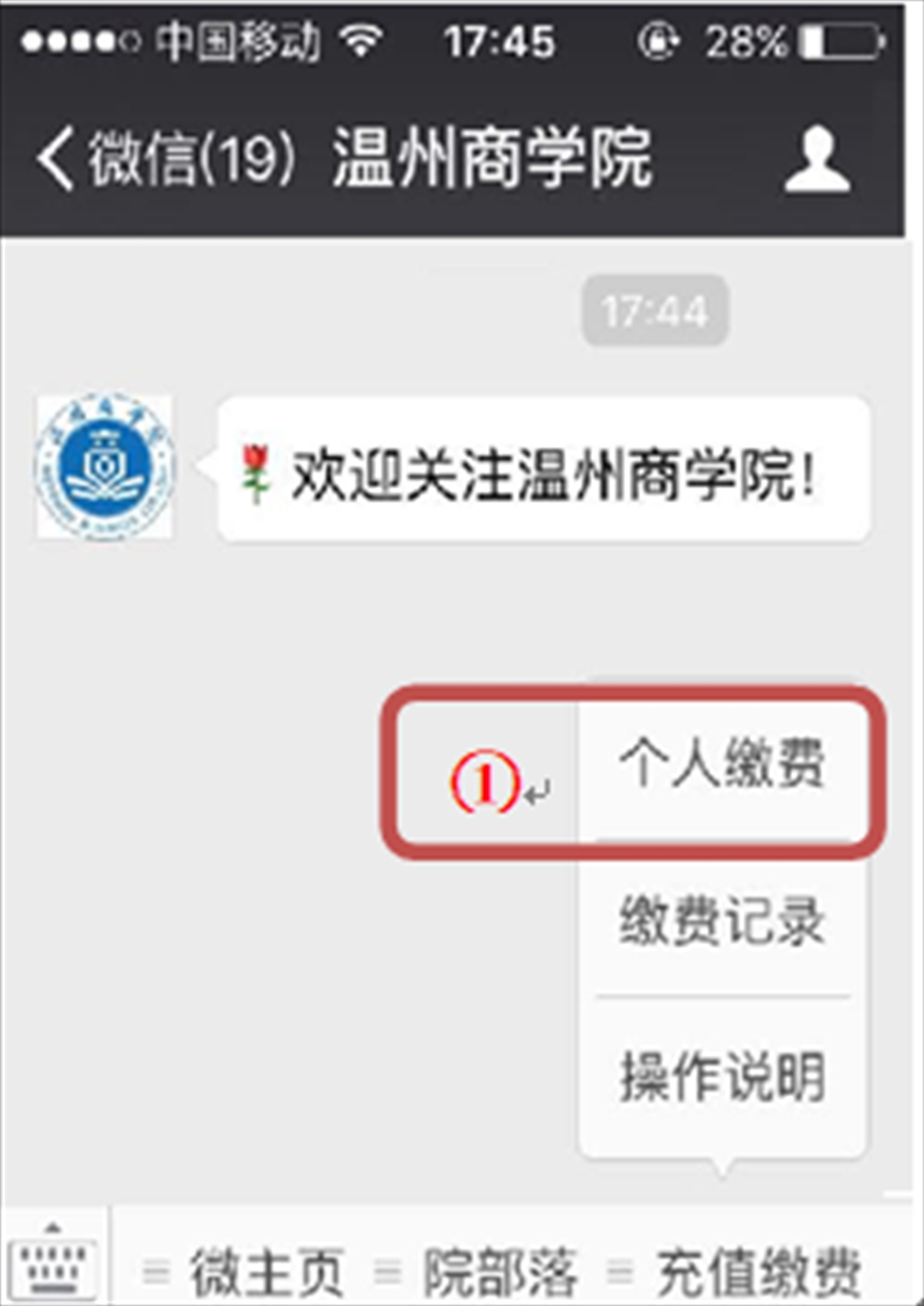This screenshot has height=1306, width=924.
Task: Select 个人缴费 from the popup menu
Action: 722,763
